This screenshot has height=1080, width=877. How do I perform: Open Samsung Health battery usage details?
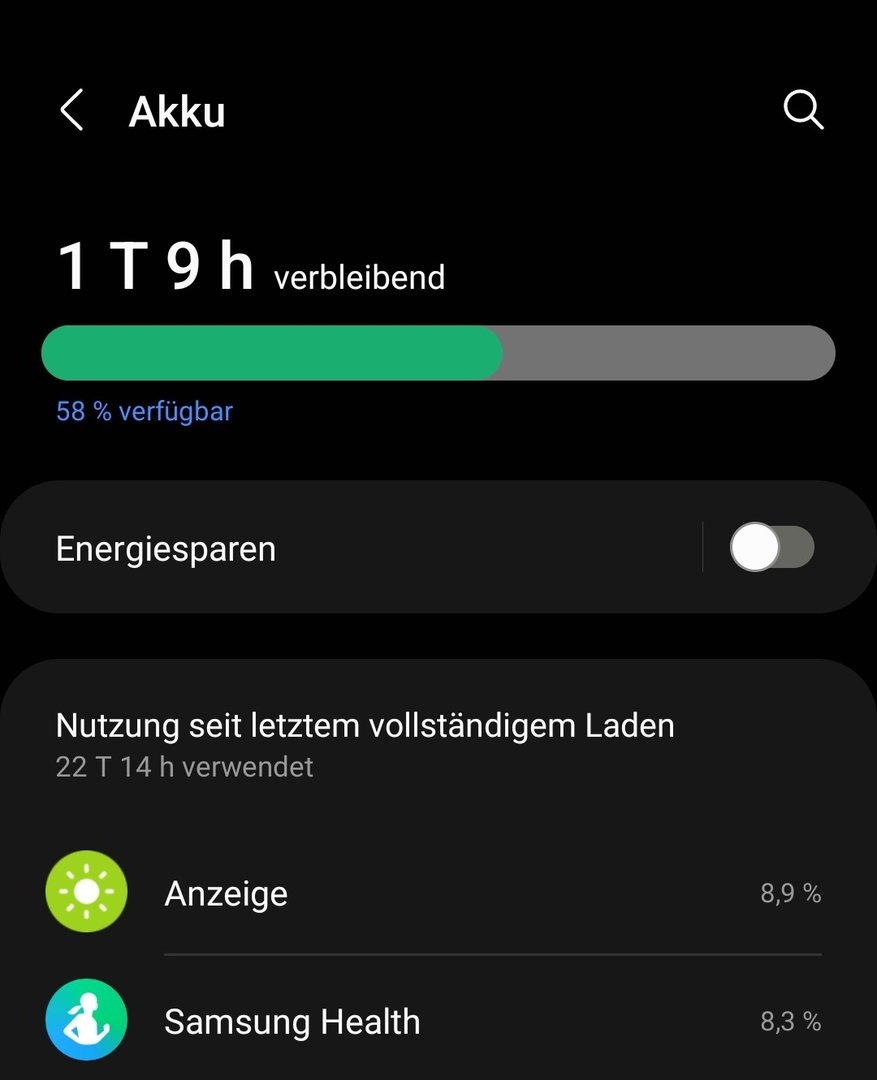[438, 1021]
